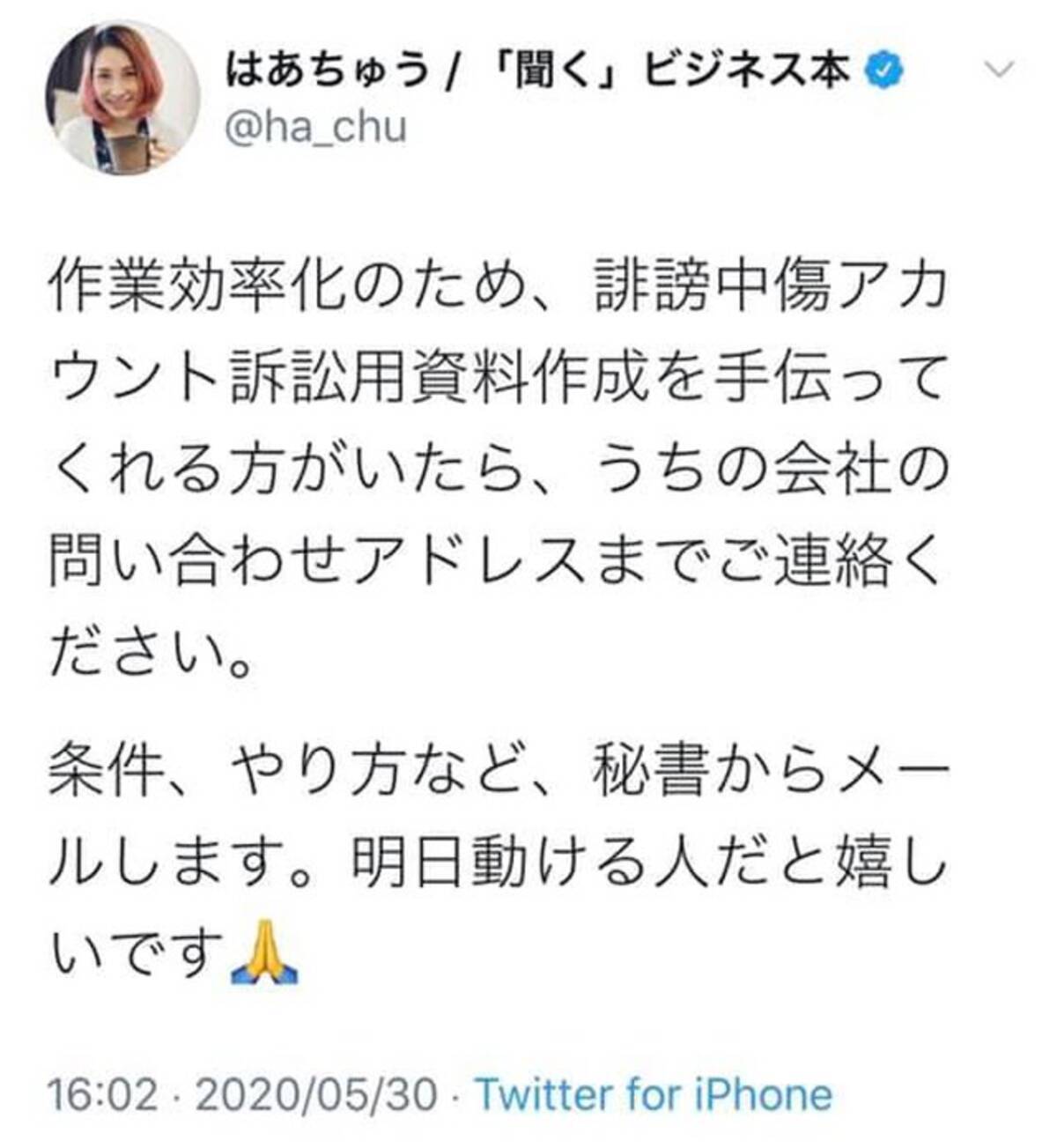Open the Twitter for iPhone source link
The image size is (1057, 1148).
tap(654, 1095)
